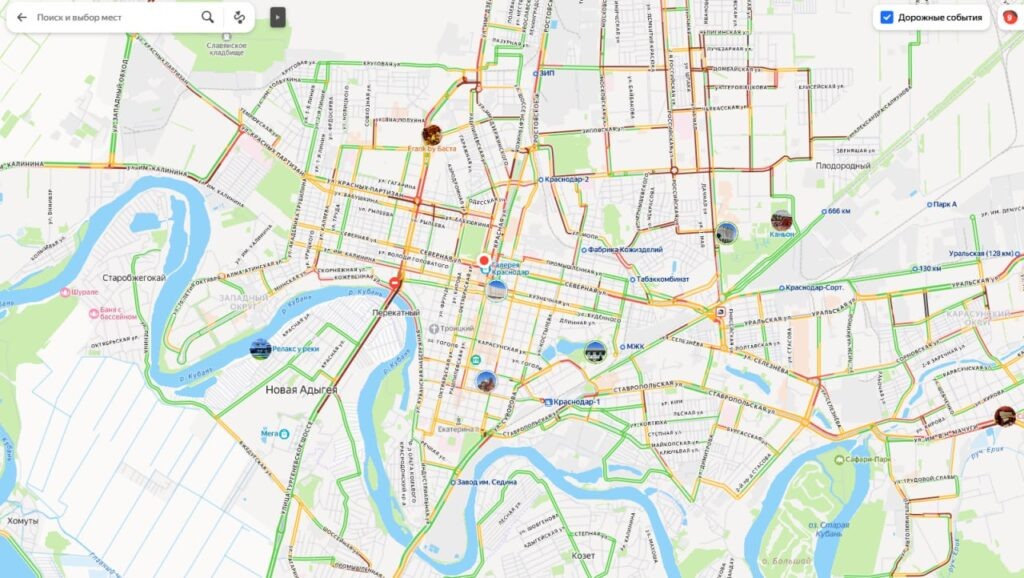Open the Frank by Баста place photo marker
The image size is (1024, 578).
[x=432, y=135]
